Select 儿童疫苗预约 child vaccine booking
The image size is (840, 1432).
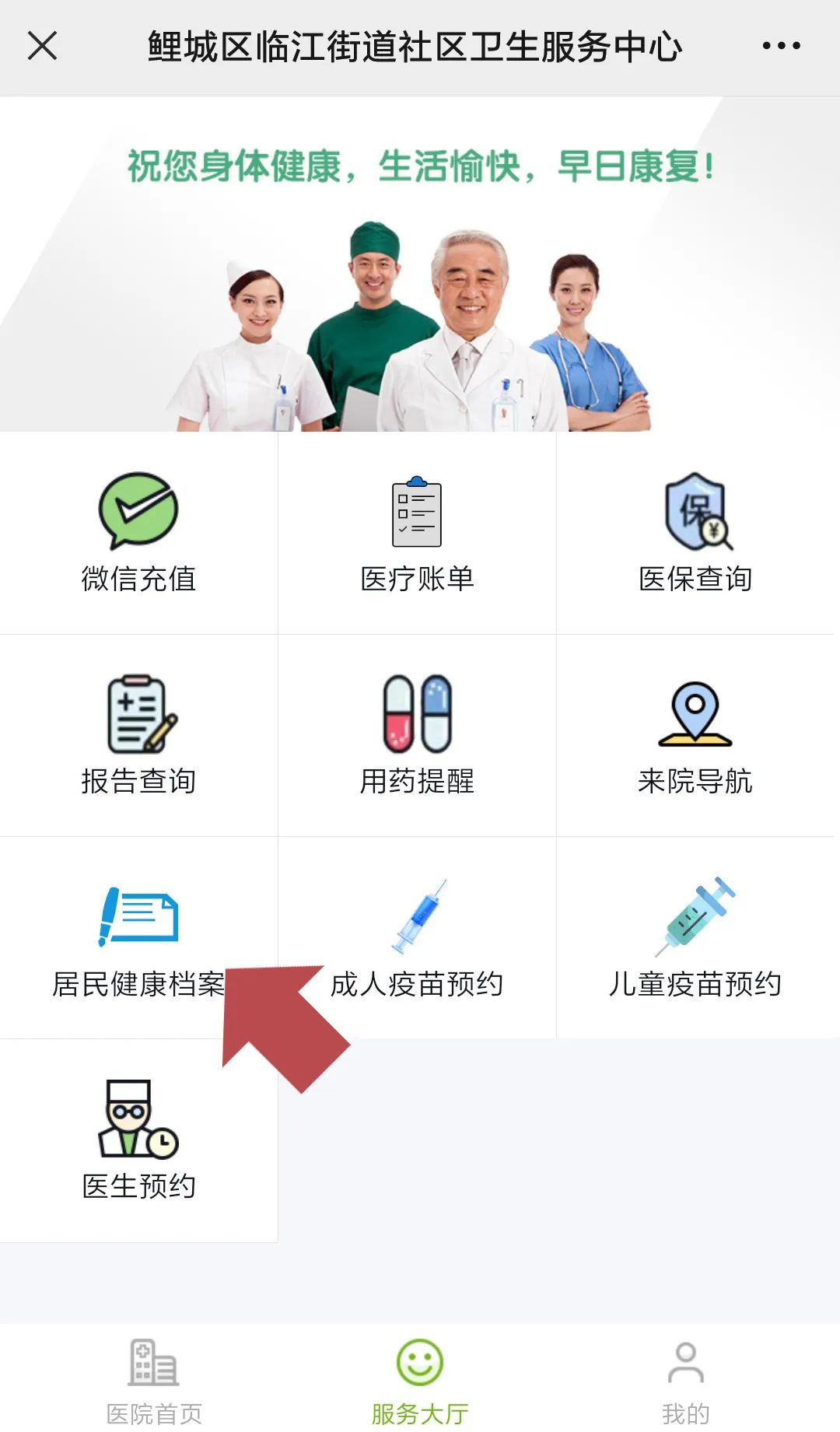click(695, 938)
